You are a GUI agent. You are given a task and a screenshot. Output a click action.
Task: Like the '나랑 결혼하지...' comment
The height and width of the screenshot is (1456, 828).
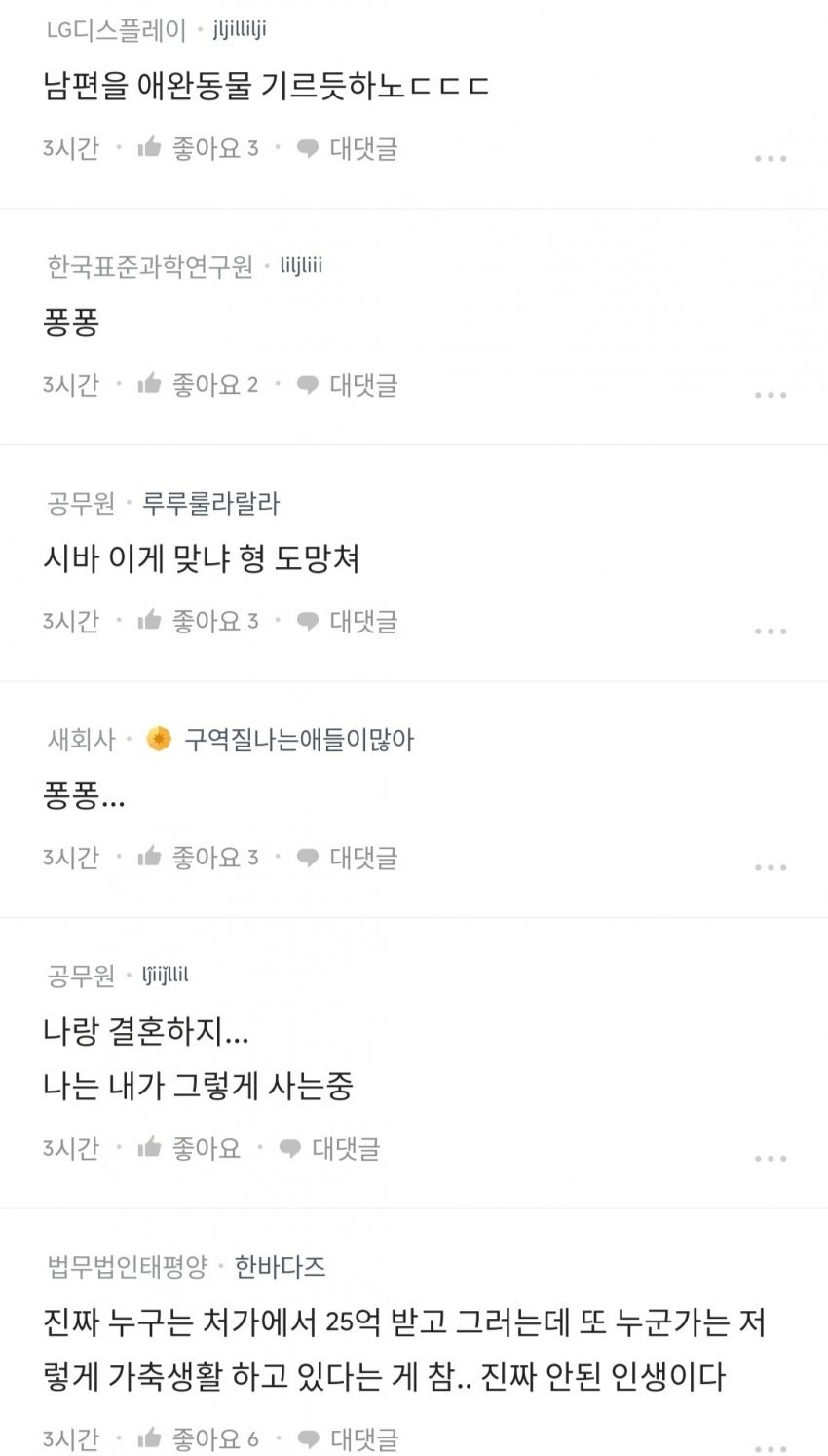pyautogui.click(x=188, y=1148)
